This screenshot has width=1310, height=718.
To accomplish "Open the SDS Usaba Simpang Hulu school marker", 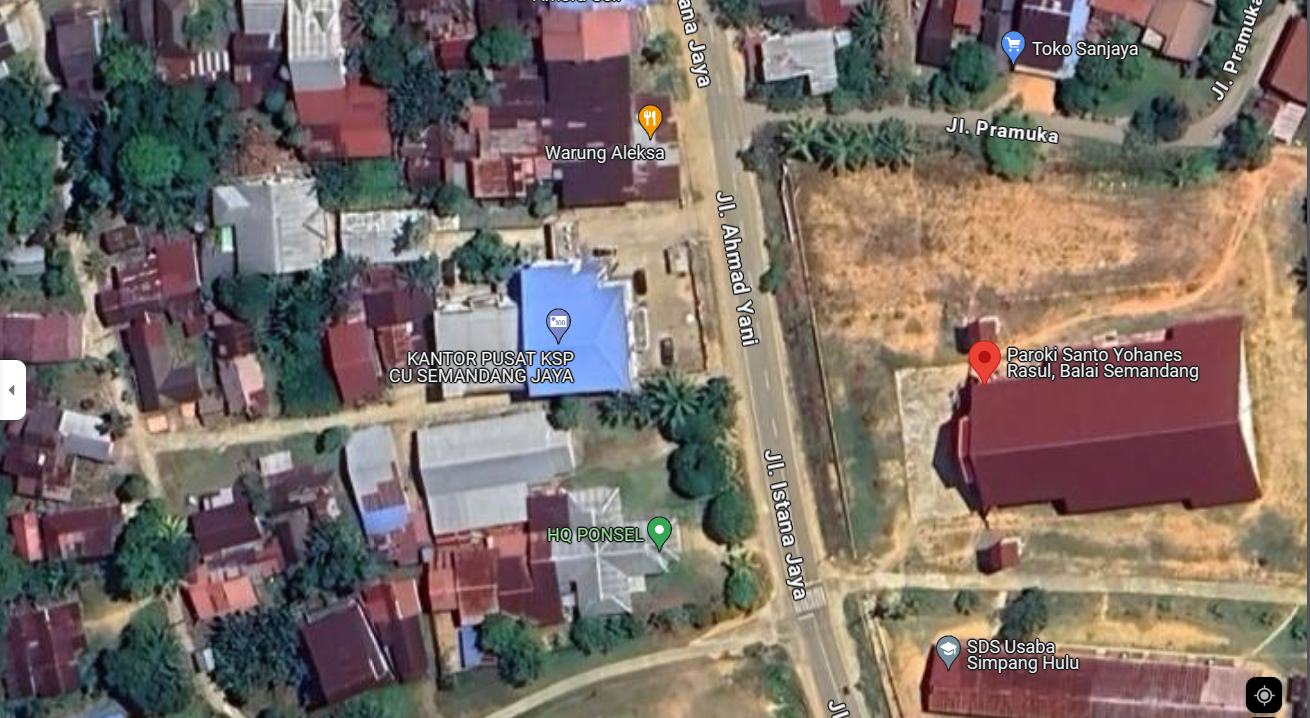I will (947, 652).
